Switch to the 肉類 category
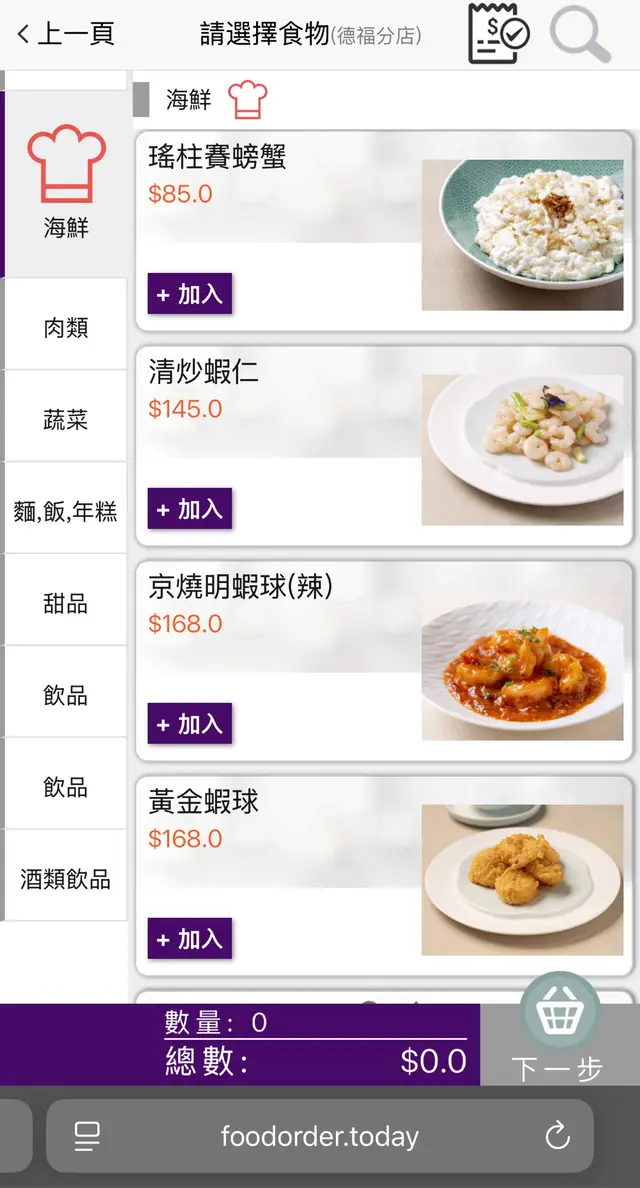The width and height of the screenshot is (640, 1188). (x=66, y=327)
